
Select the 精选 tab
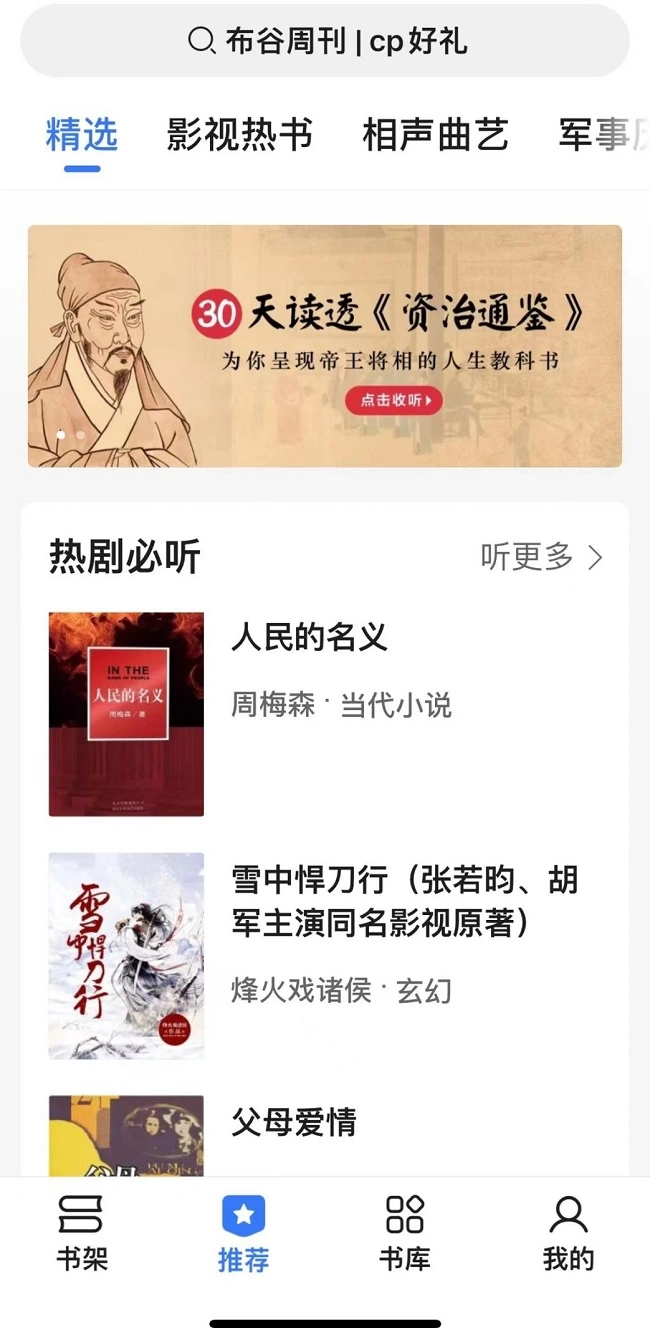[81, 135]
